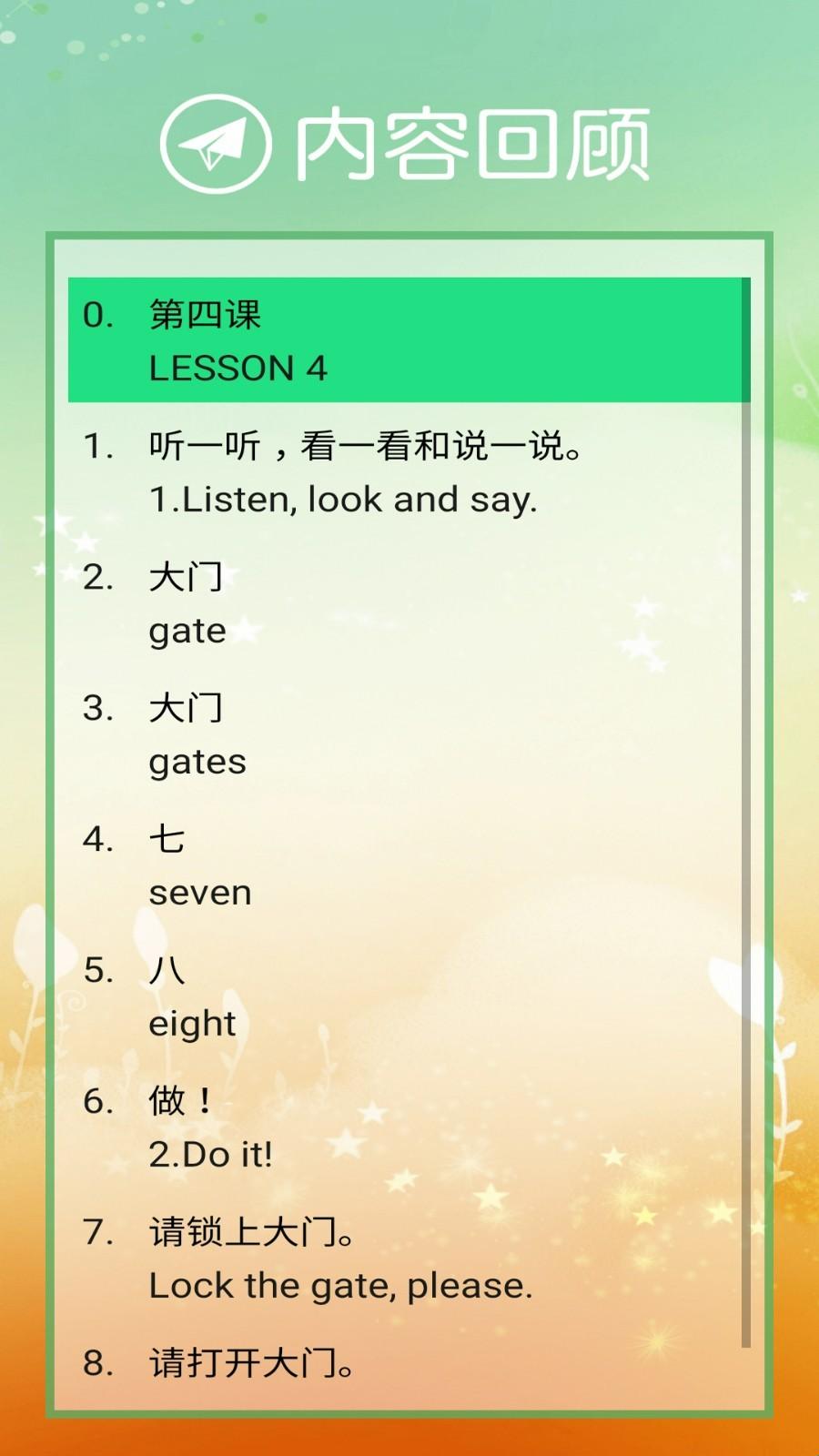Open the 'Do it!' section row
The image size is (819, 1456).
pyautogui.click(x=405, y=1127)
